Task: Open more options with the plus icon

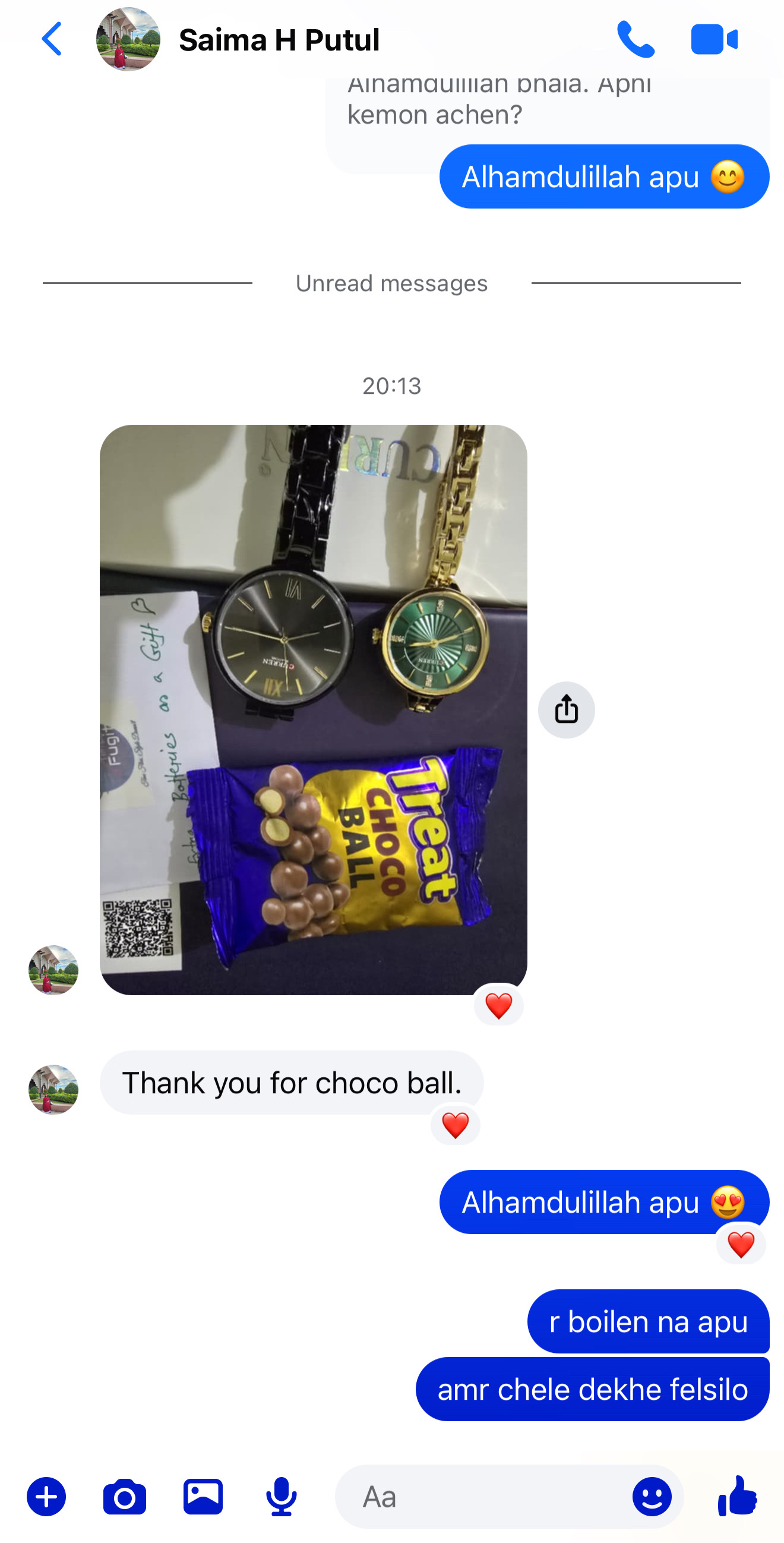Action: [46, 1496]
